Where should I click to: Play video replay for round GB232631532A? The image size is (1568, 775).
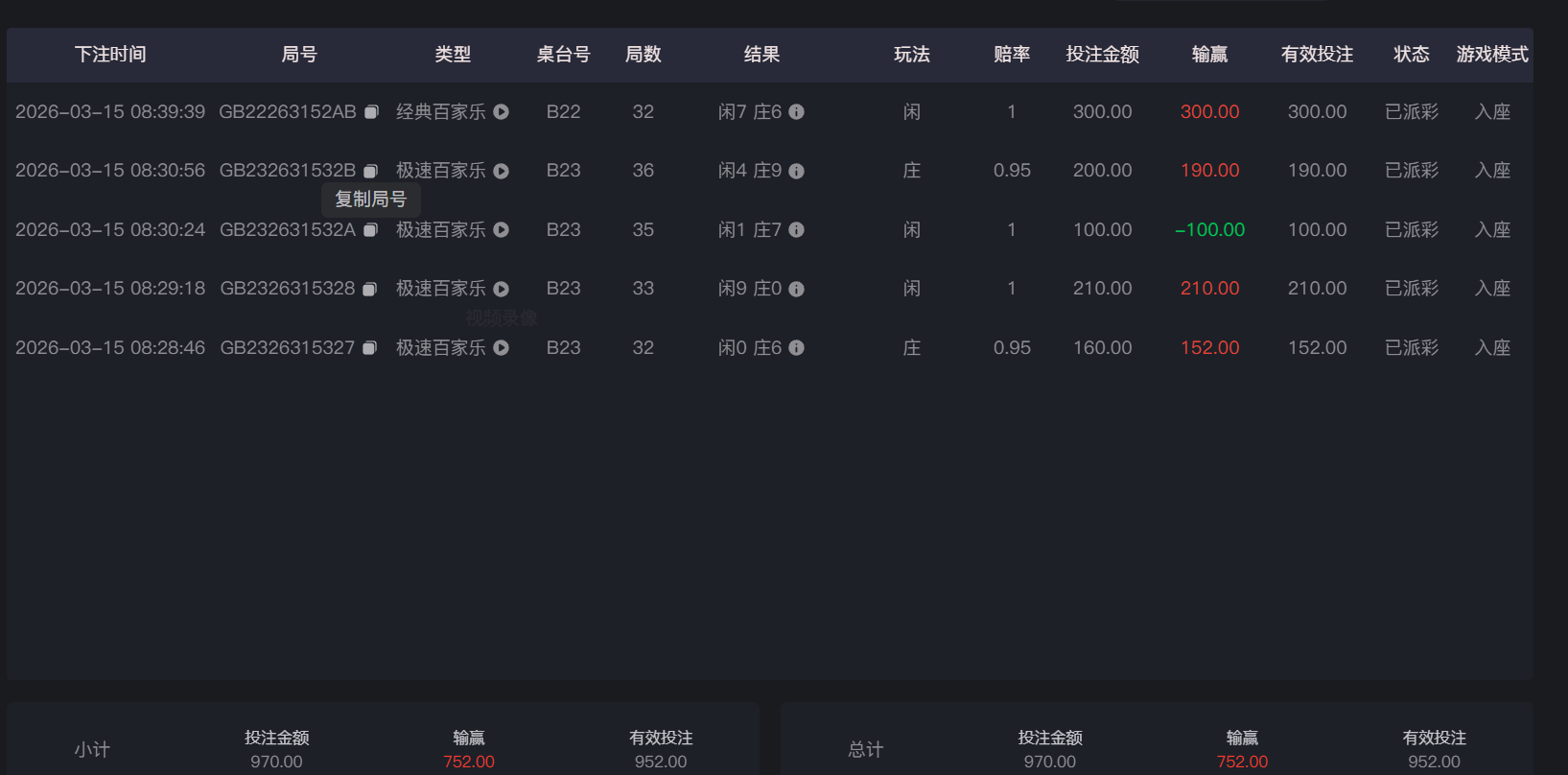point(502,230)
